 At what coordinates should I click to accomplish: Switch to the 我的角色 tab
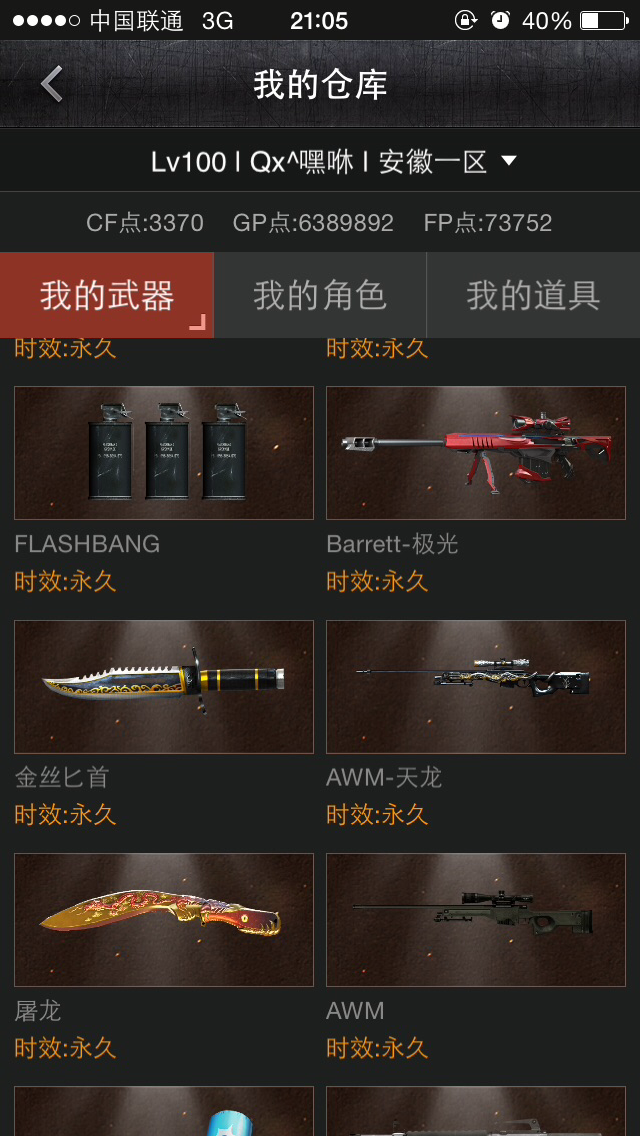coord(320,295)
